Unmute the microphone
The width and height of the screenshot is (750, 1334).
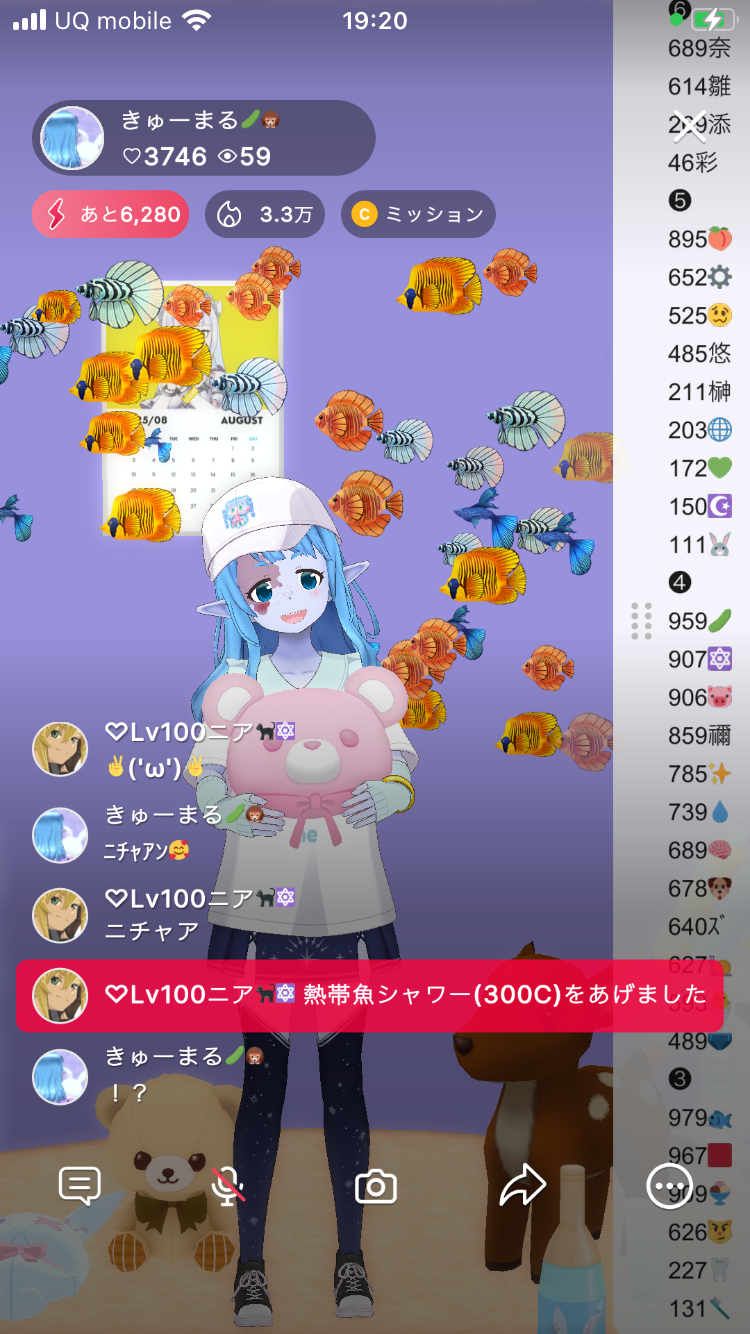coord(229,1186)
